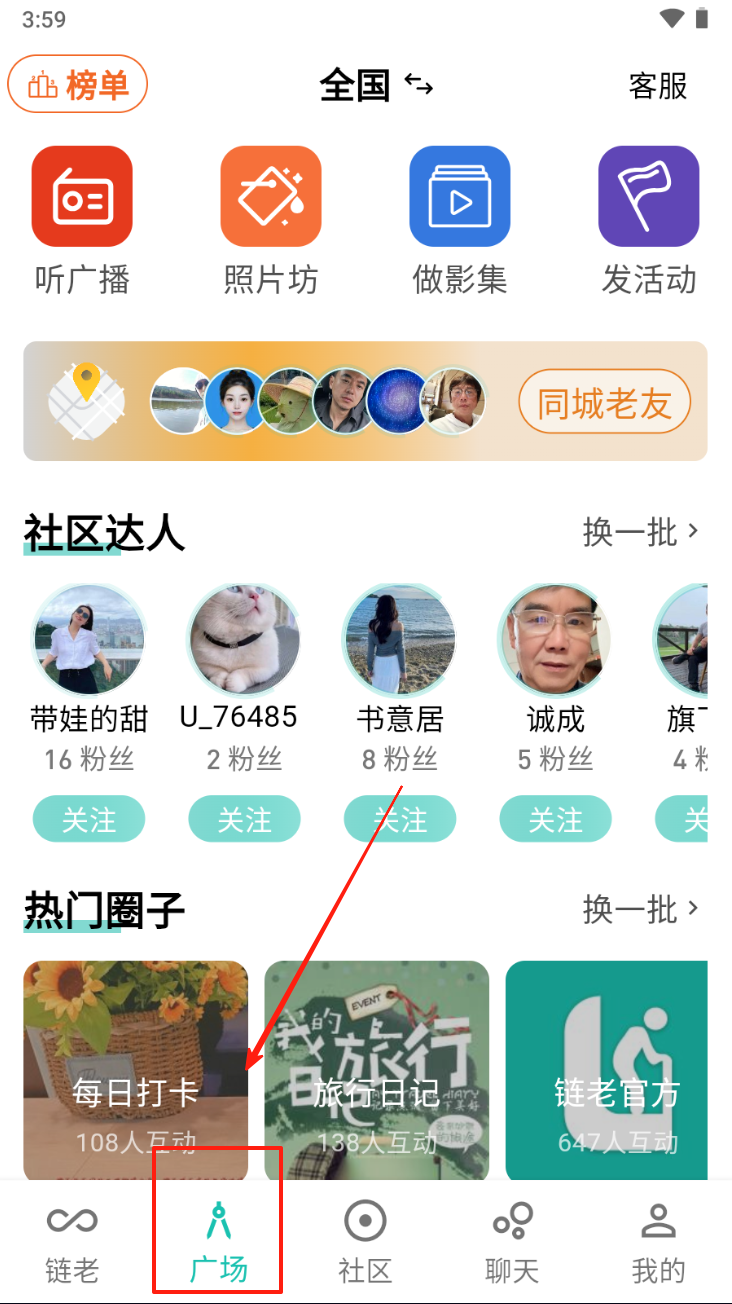Screen dimensions: 732x1304
Task: Follow user 带娃的甜
Action: pos(89,821)
